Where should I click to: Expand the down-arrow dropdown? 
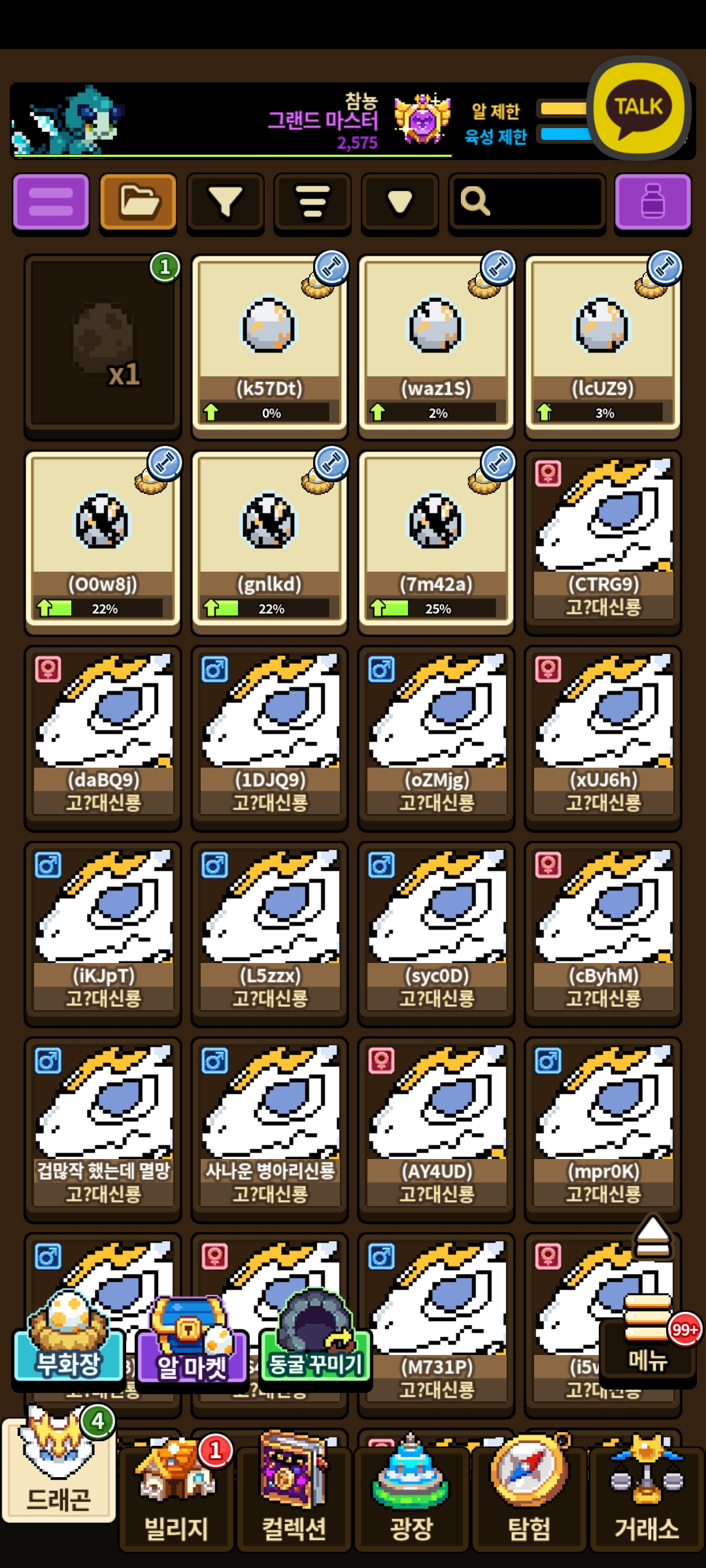[x=399, y=202]
